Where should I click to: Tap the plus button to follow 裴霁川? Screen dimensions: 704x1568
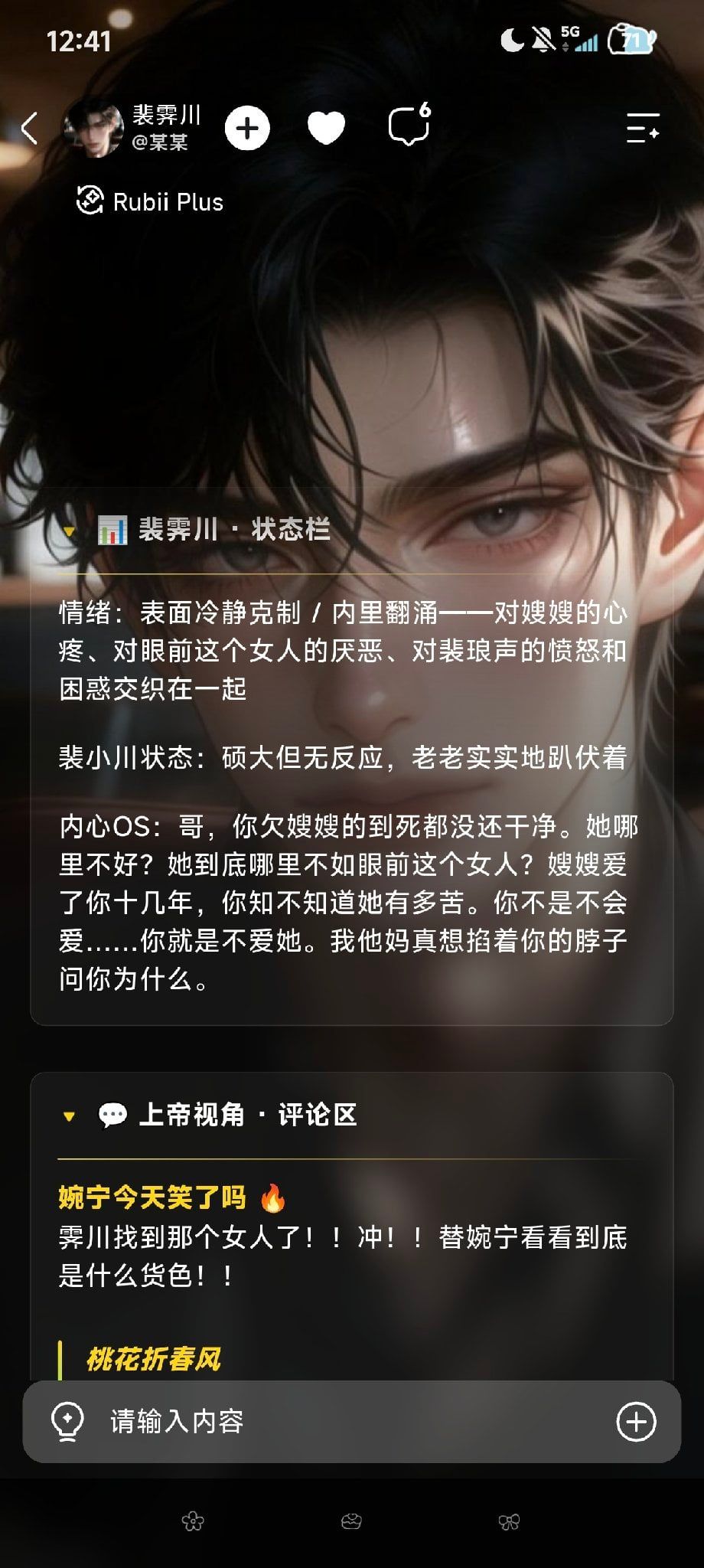click(247, 128)
